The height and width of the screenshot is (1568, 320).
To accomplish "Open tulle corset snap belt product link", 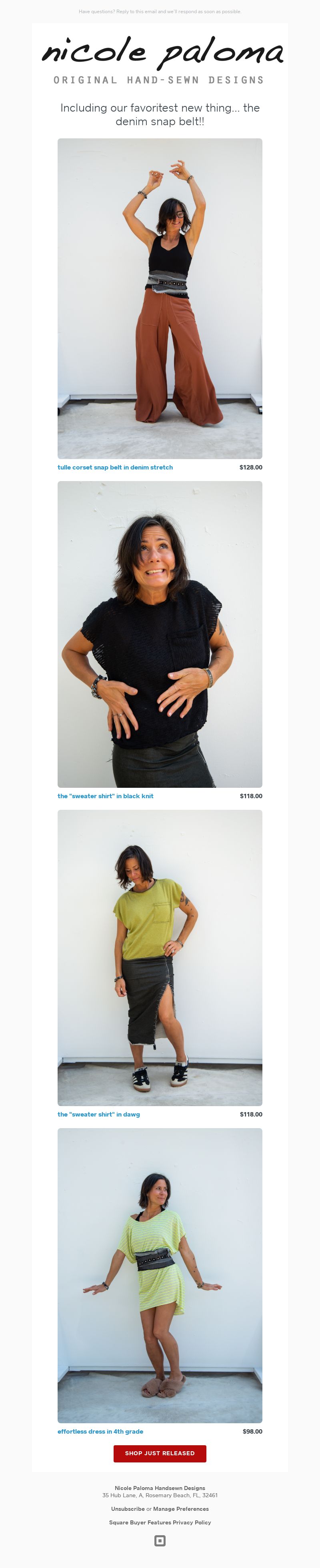I will point(115,467).
